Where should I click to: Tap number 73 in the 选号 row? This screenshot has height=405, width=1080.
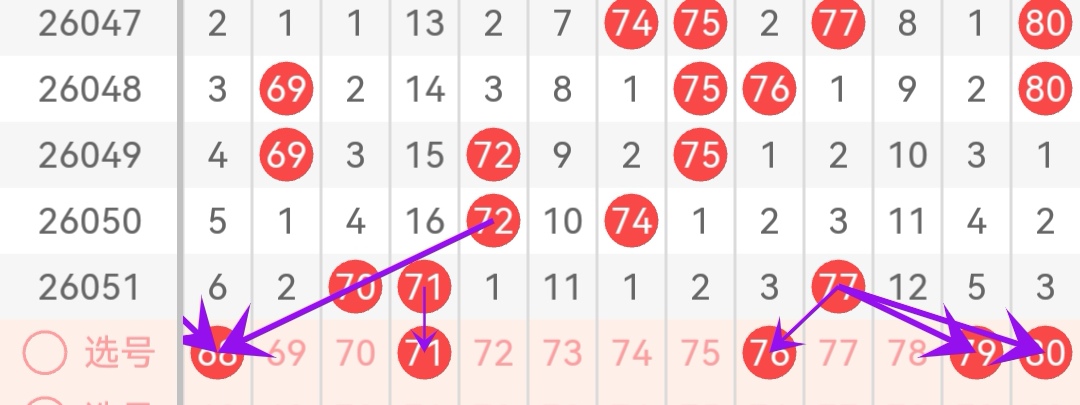(x=563, y=352)
